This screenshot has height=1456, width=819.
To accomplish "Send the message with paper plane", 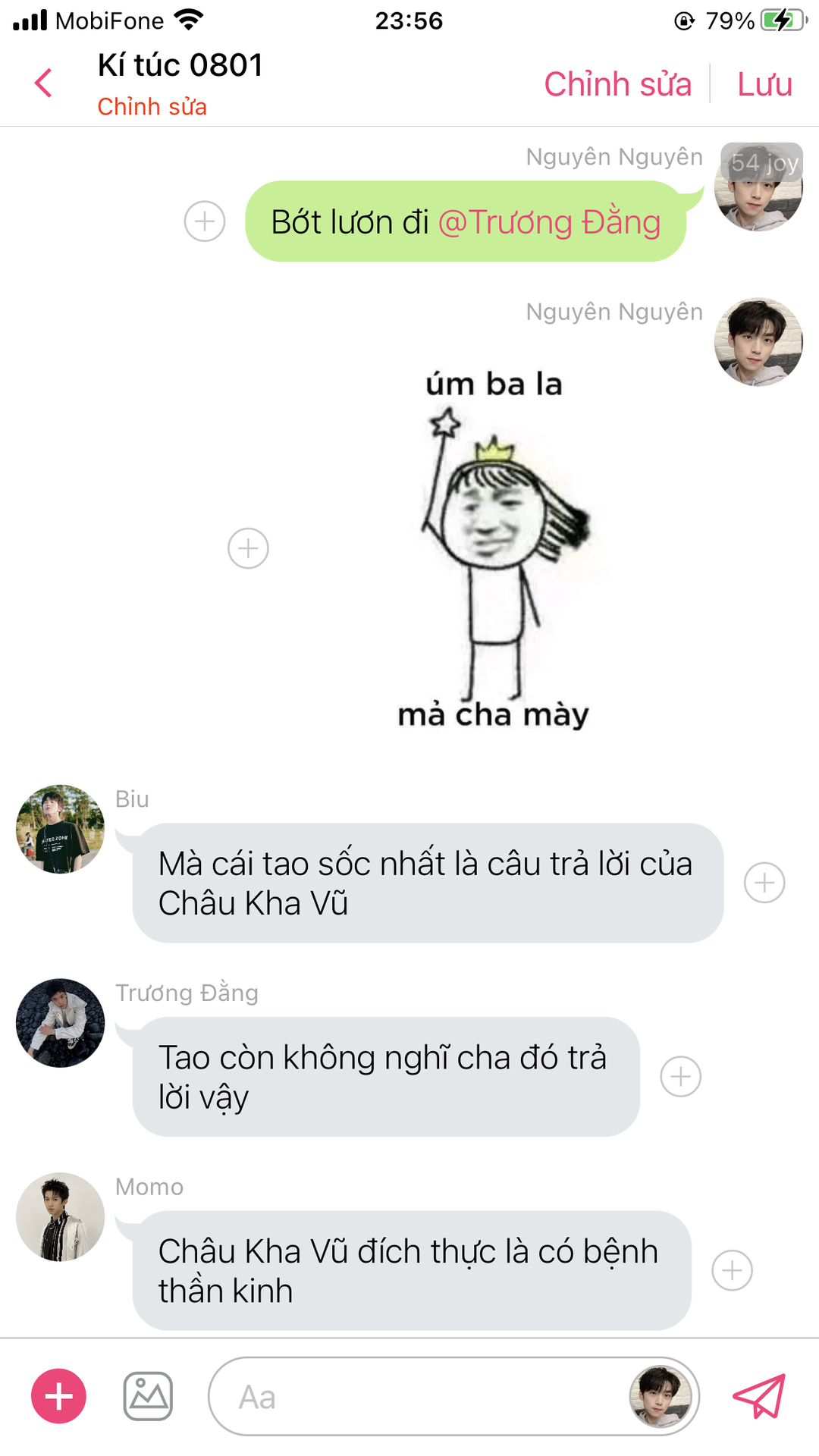I will (759, 1396).
